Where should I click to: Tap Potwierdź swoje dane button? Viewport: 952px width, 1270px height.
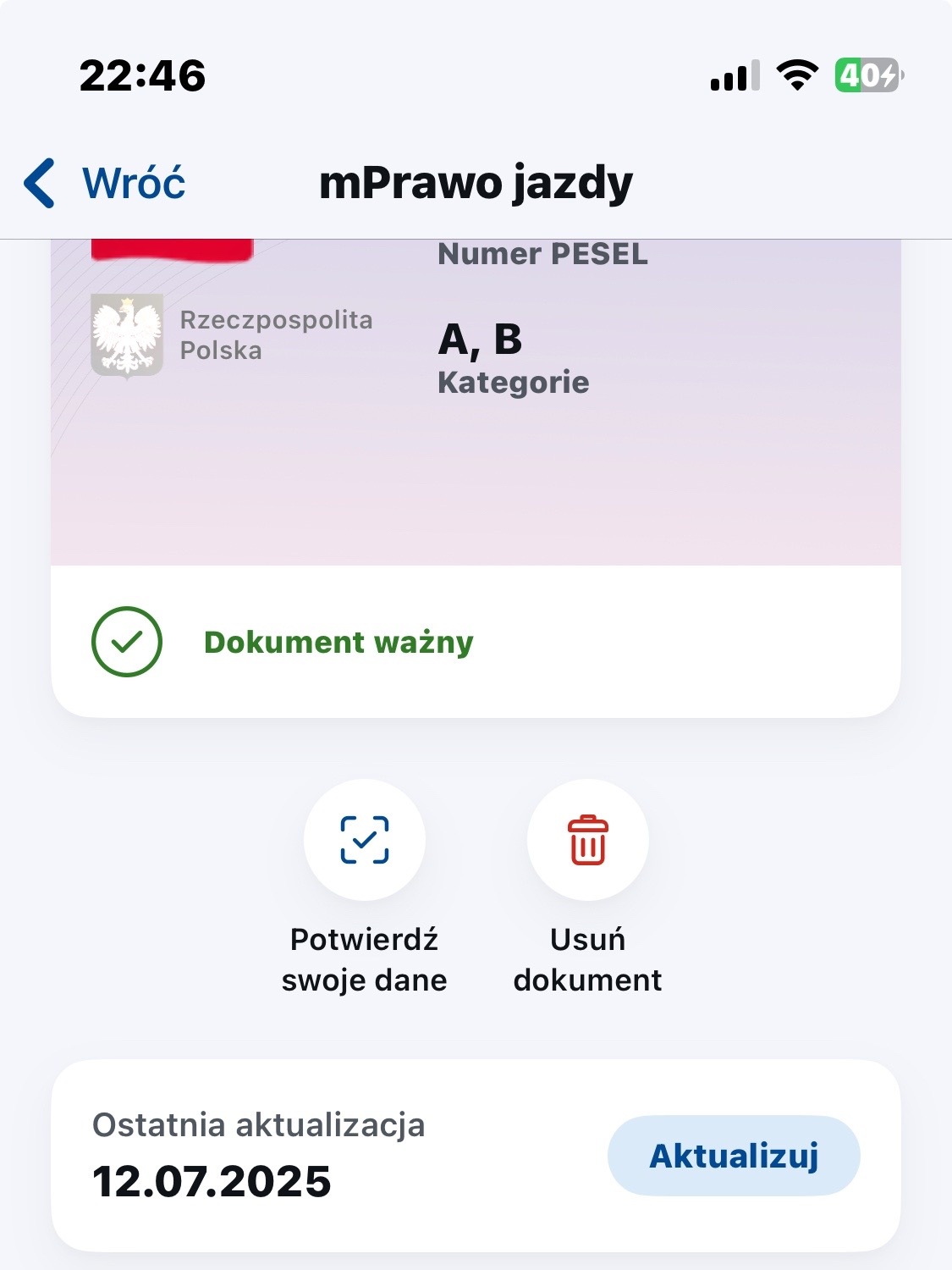pyautogui.click(x=364, y=840)
